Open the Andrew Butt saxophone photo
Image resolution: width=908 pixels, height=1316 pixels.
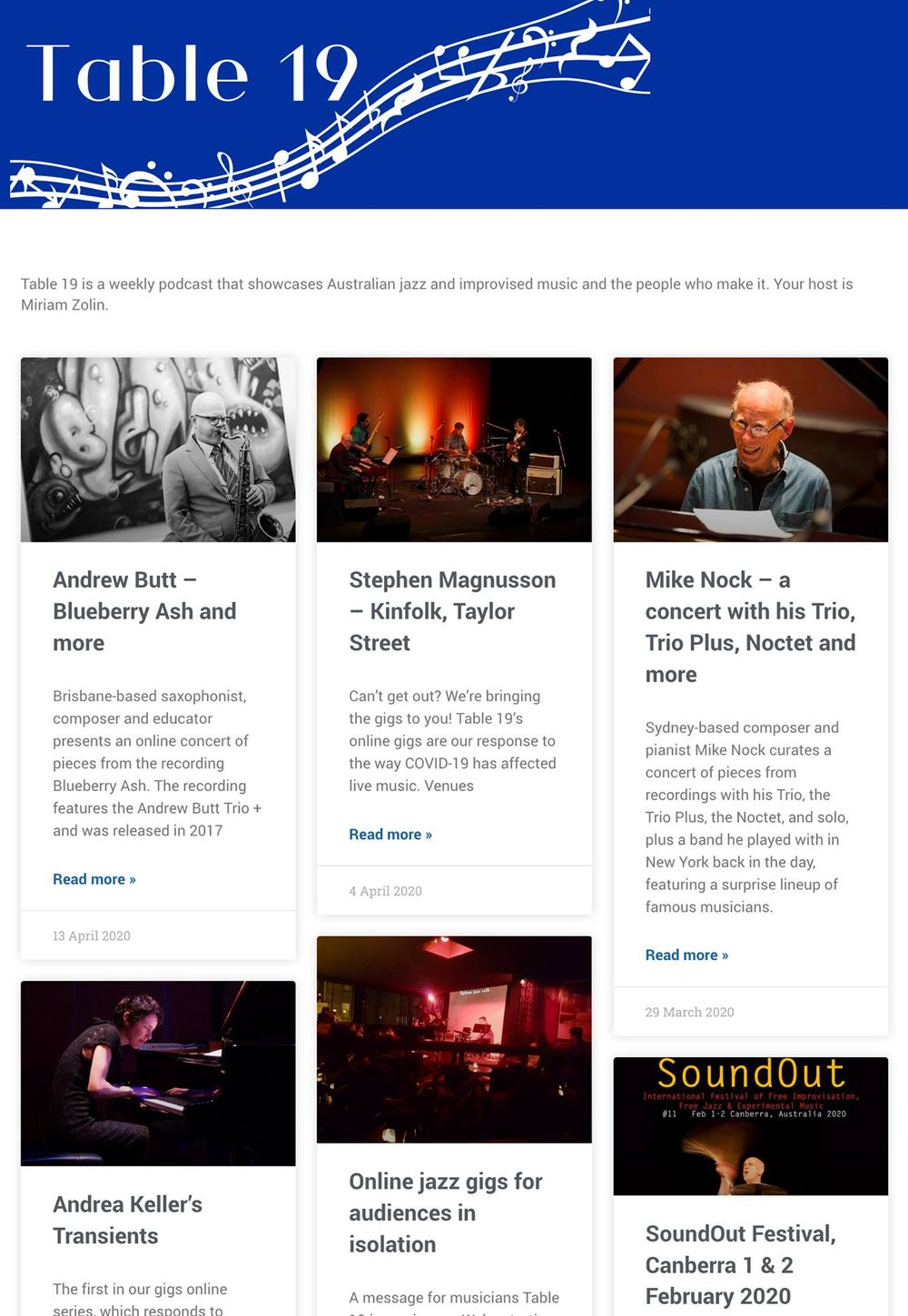[x=158, y=450]
